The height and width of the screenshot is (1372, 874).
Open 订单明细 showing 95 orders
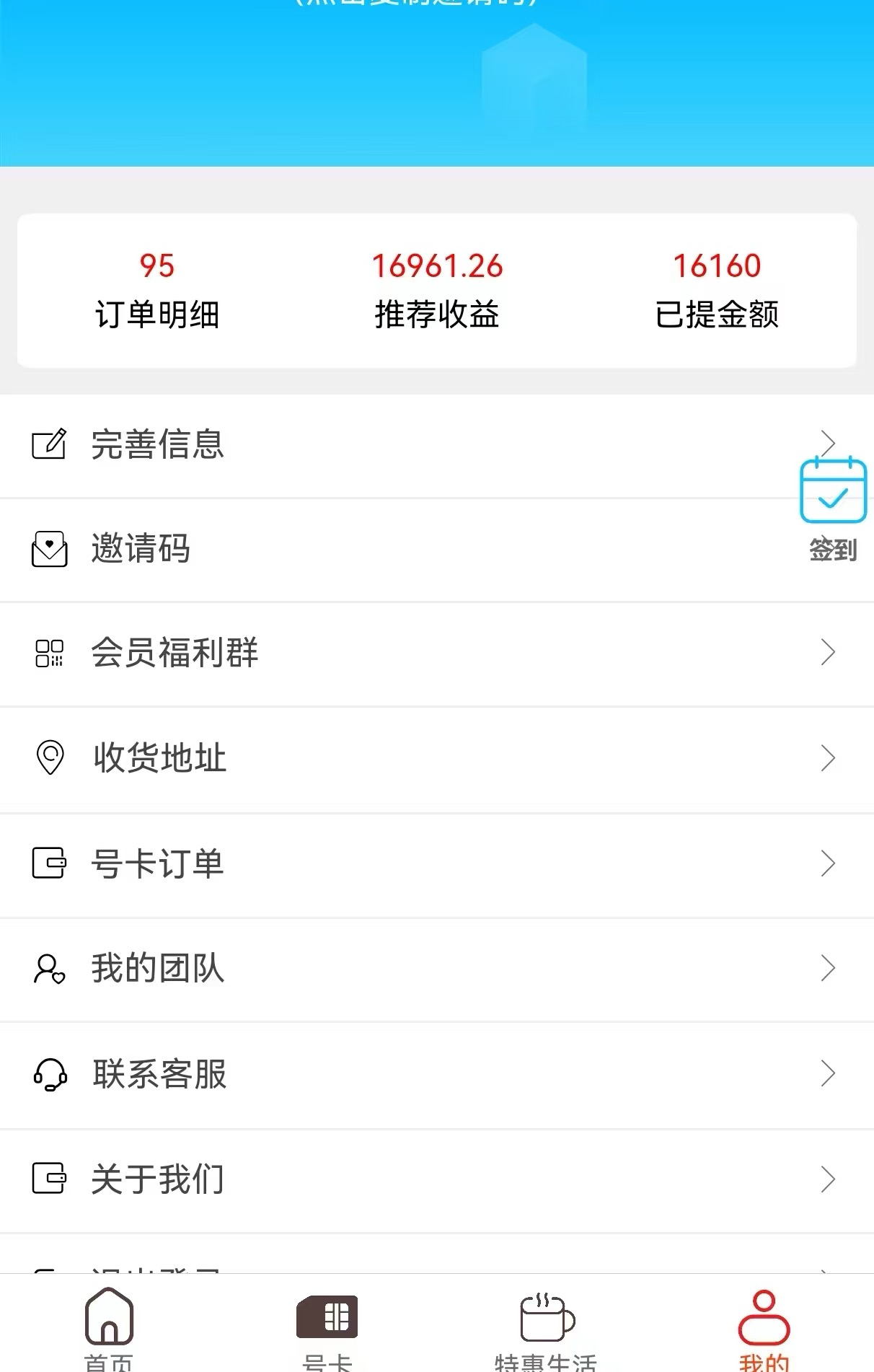(x=156, y=289)
